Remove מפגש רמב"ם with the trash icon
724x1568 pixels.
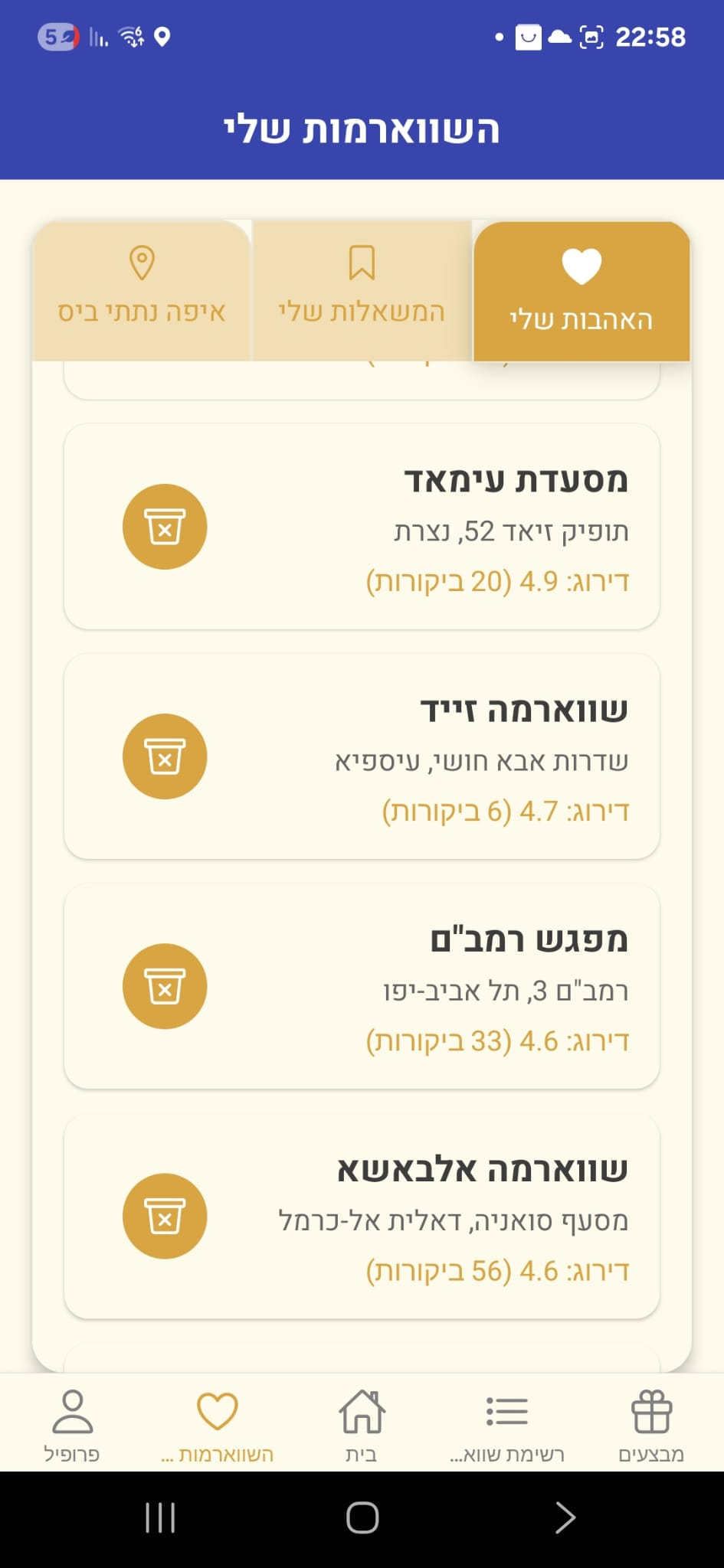click(x=164, y=986)
